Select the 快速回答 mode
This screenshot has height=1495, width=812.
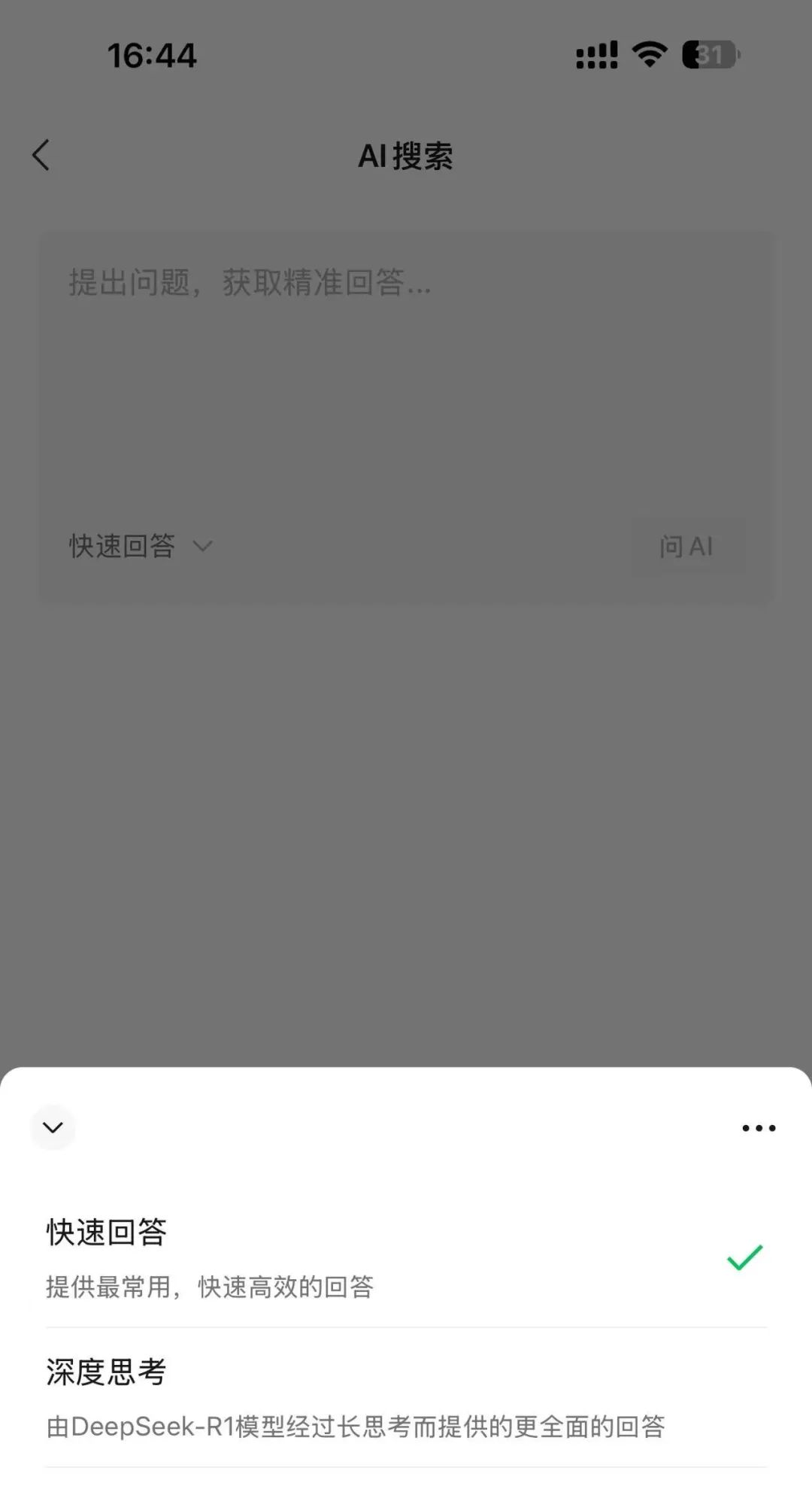406,1257
